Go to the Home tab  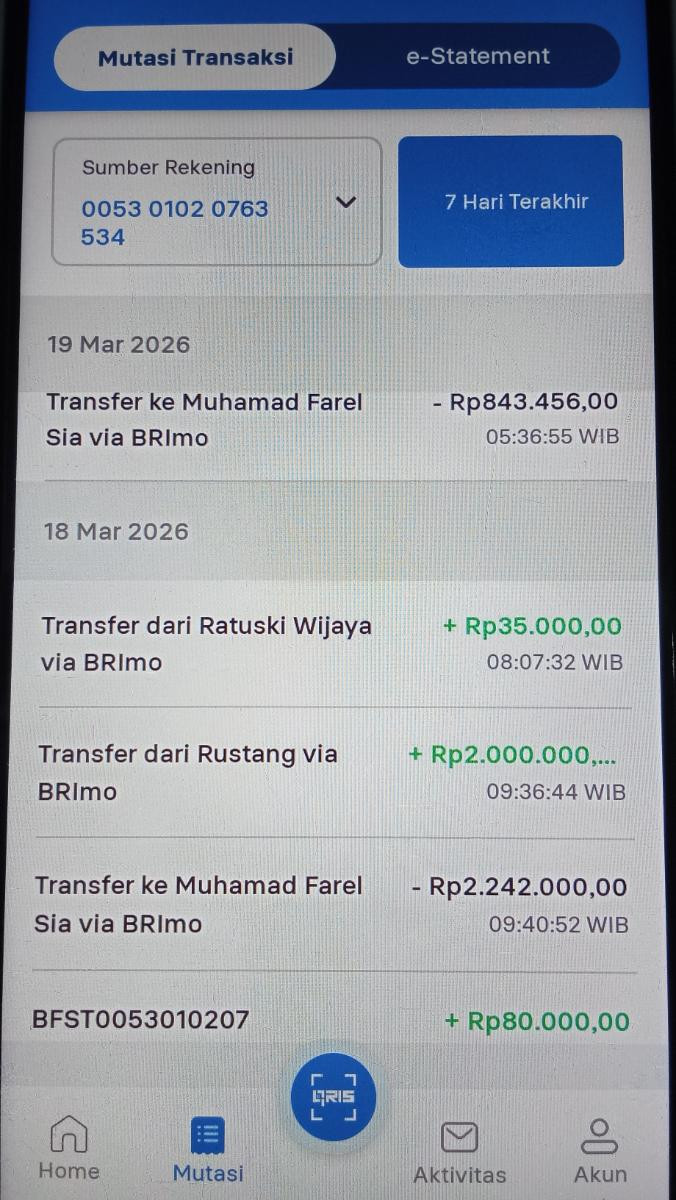coord(69,1148)
